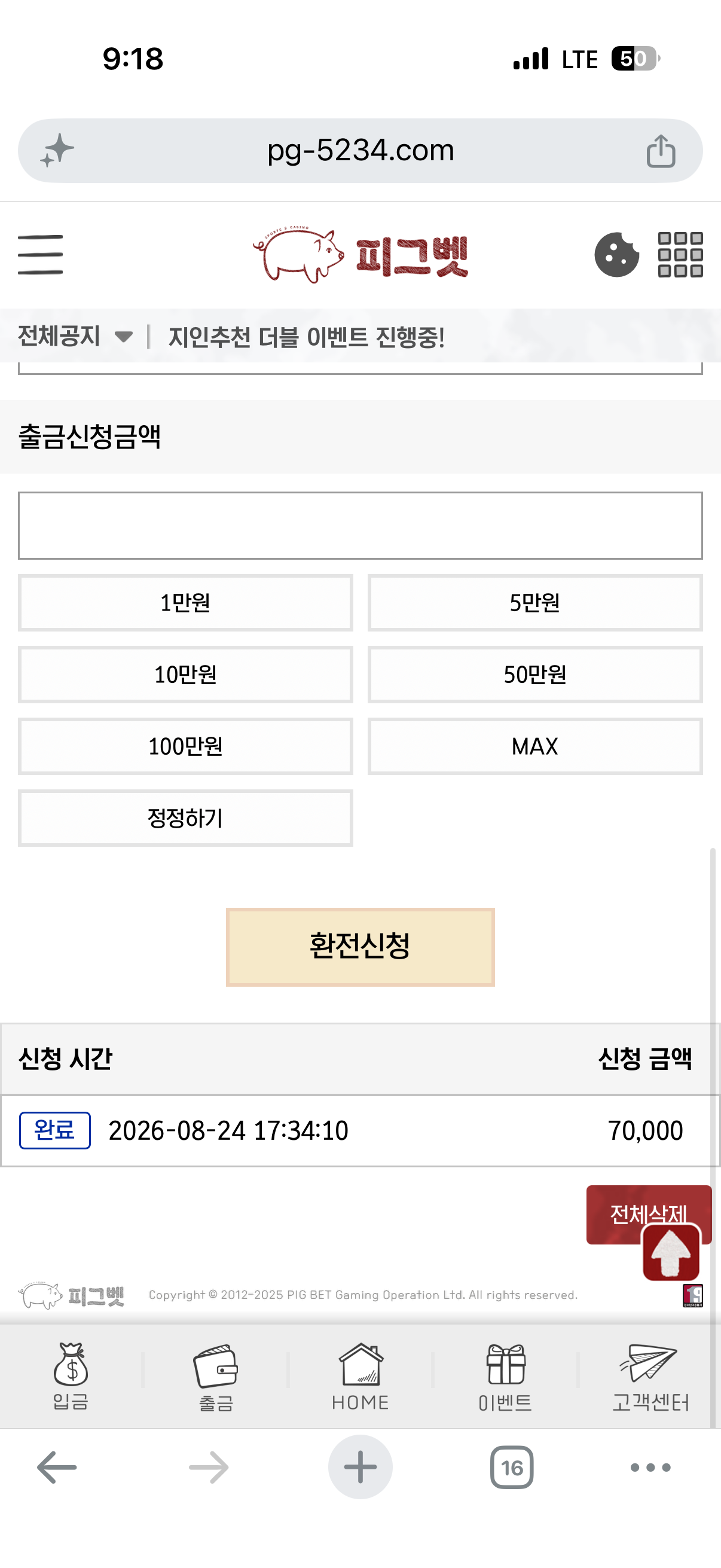Expand the 전체공지 dropdown
Image resolution: width=721 pixels, height=1568 pixels.
click(x=75, y=336)
